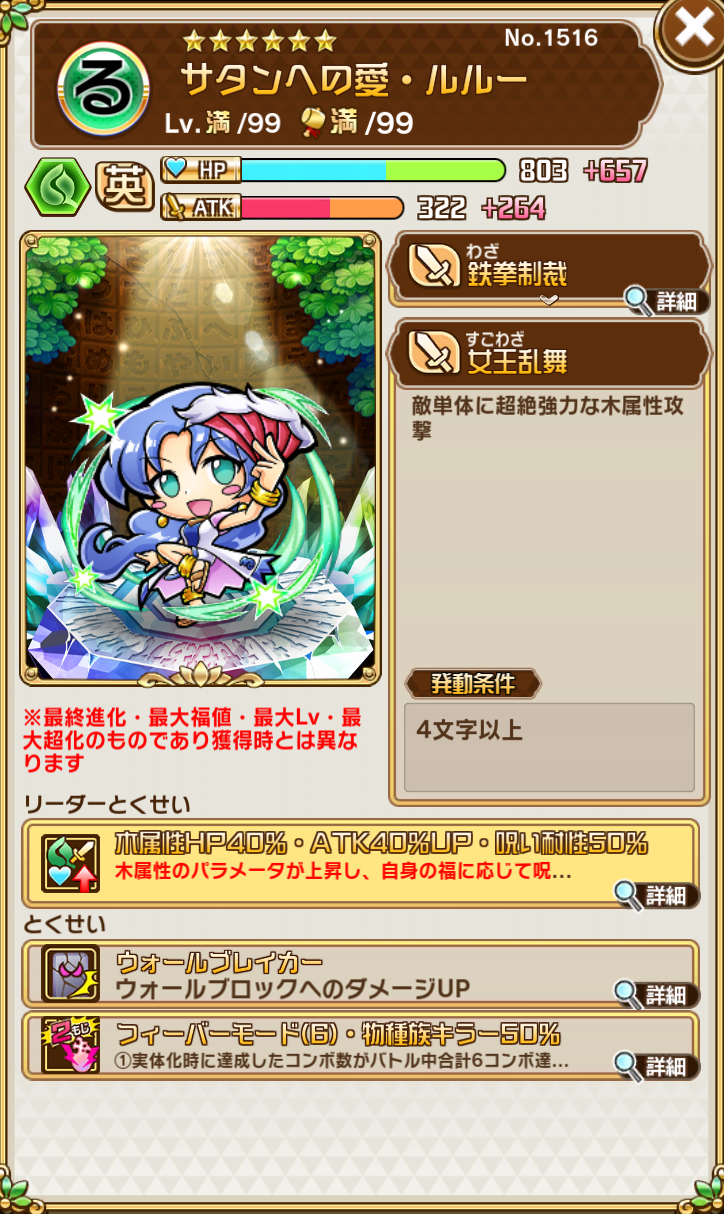Tap the ルルー character illustration card
This screenshot has height=1214, width=724.
(201, 458)
